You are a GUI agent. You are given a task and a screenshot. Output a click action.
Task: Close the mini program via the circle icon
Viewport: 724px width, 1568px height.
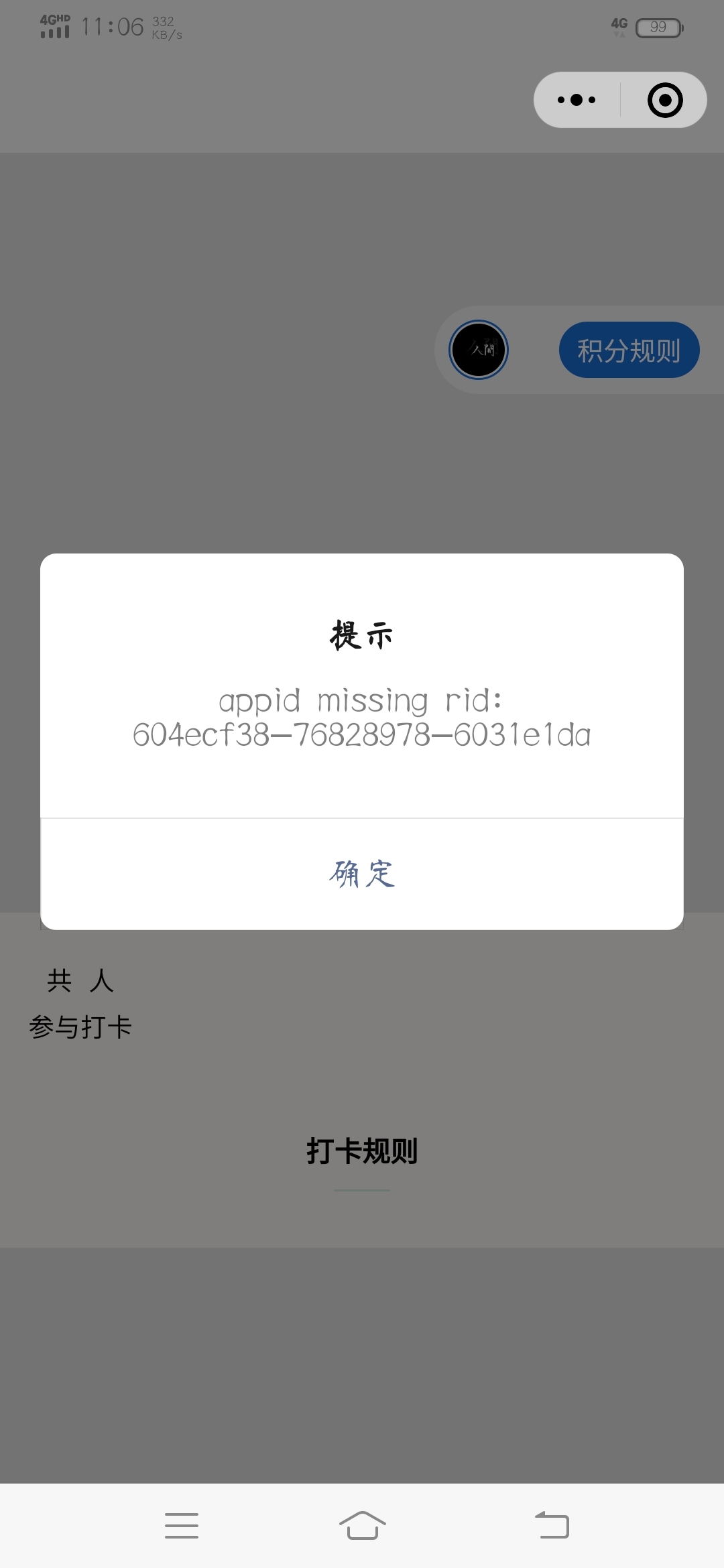point(665,101)
